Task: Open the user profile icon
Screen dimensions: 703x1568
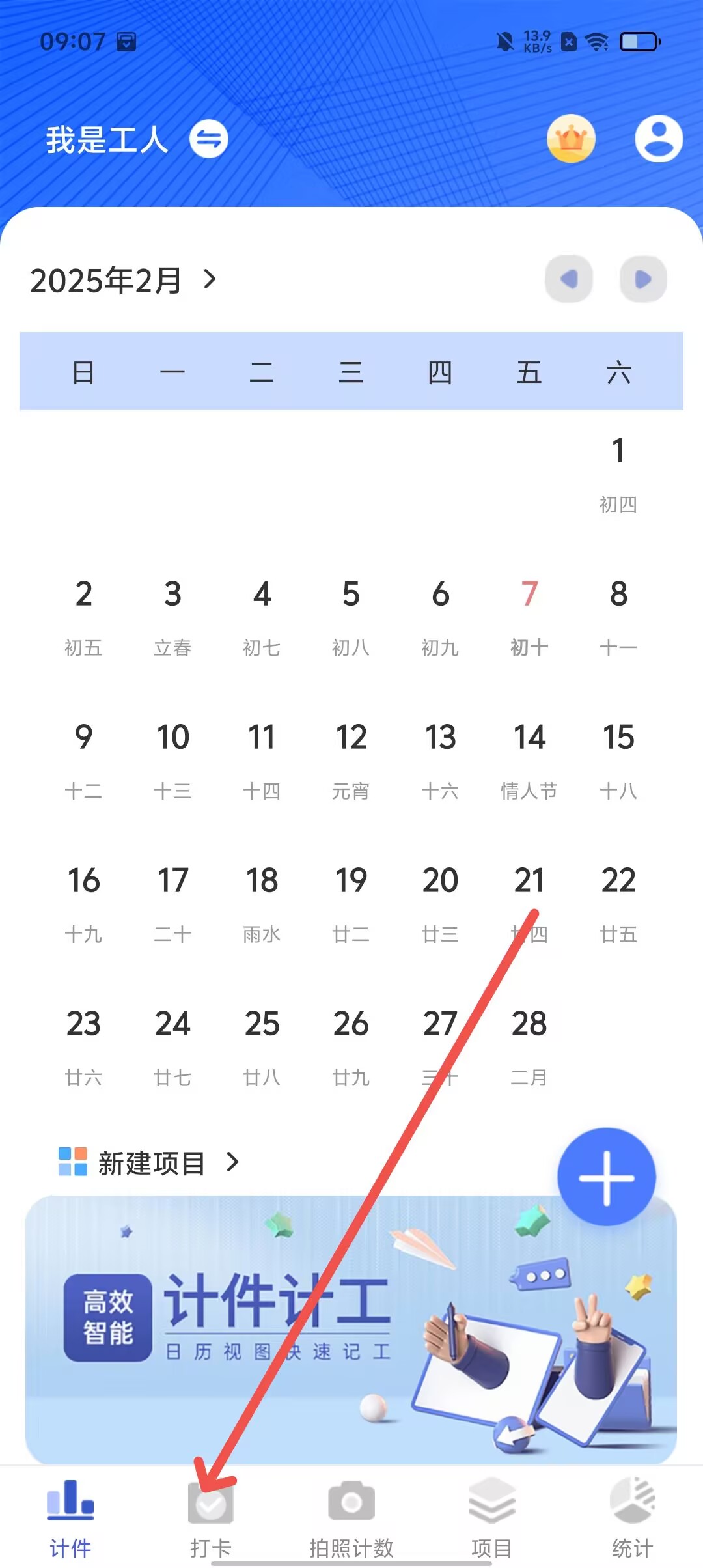Action: point(658,139)
